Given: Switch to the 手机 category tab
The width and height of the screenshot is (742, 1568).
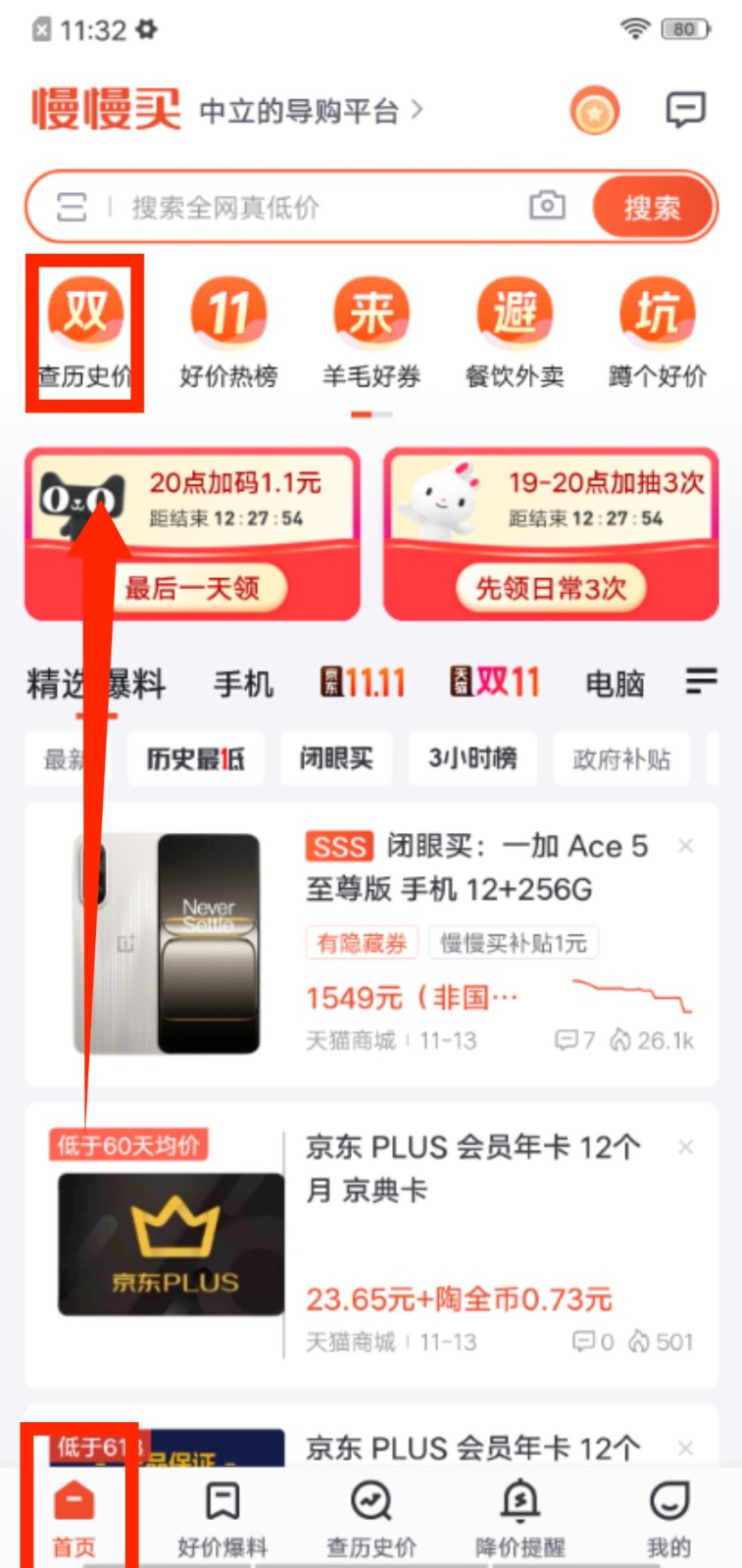Looking at the screenshot, I should (243, 683).
